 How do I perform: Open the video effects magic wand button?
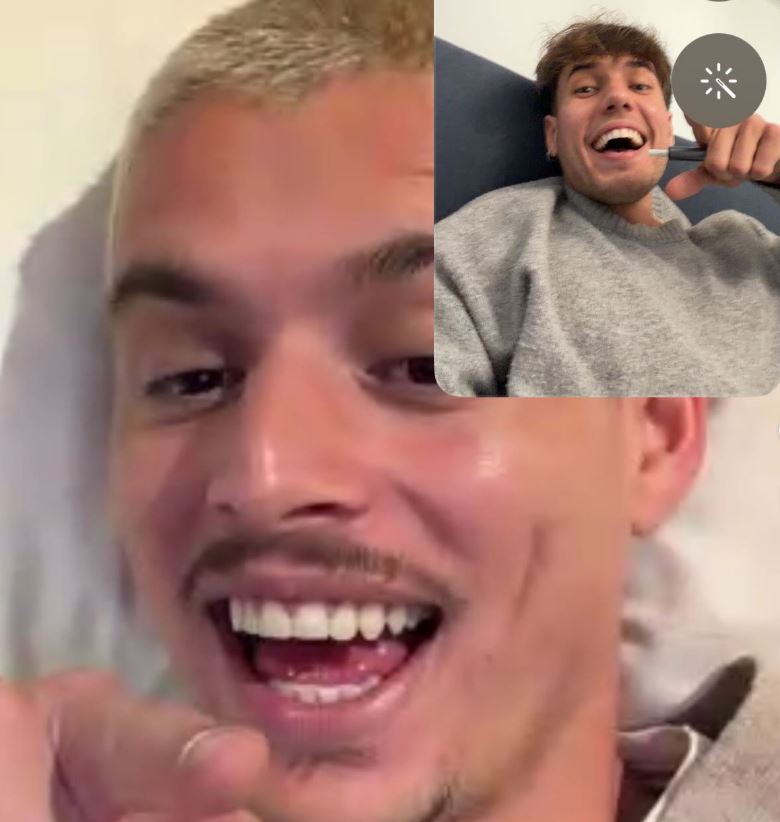pos(718,81)
